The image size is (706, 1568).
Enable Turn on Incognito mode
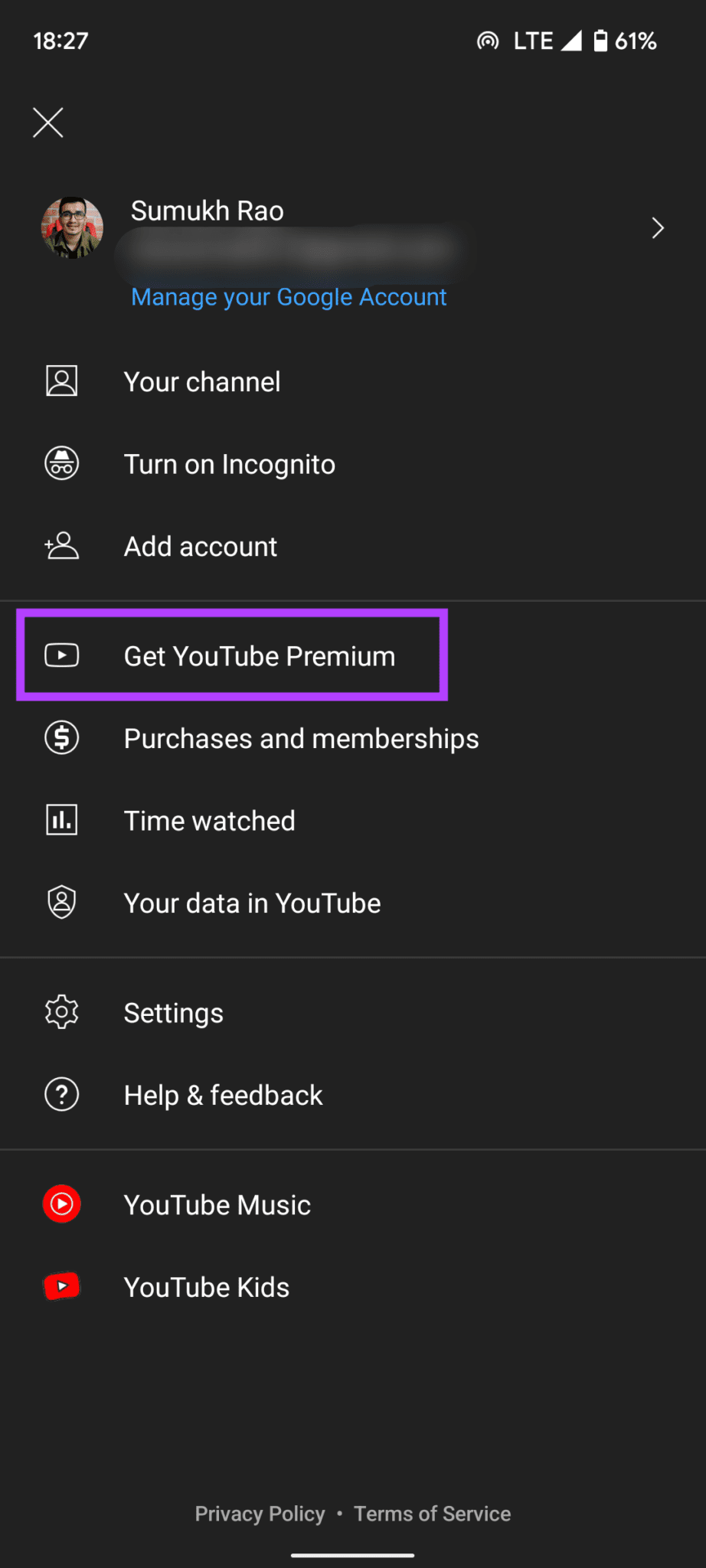(x=229, y=463)
